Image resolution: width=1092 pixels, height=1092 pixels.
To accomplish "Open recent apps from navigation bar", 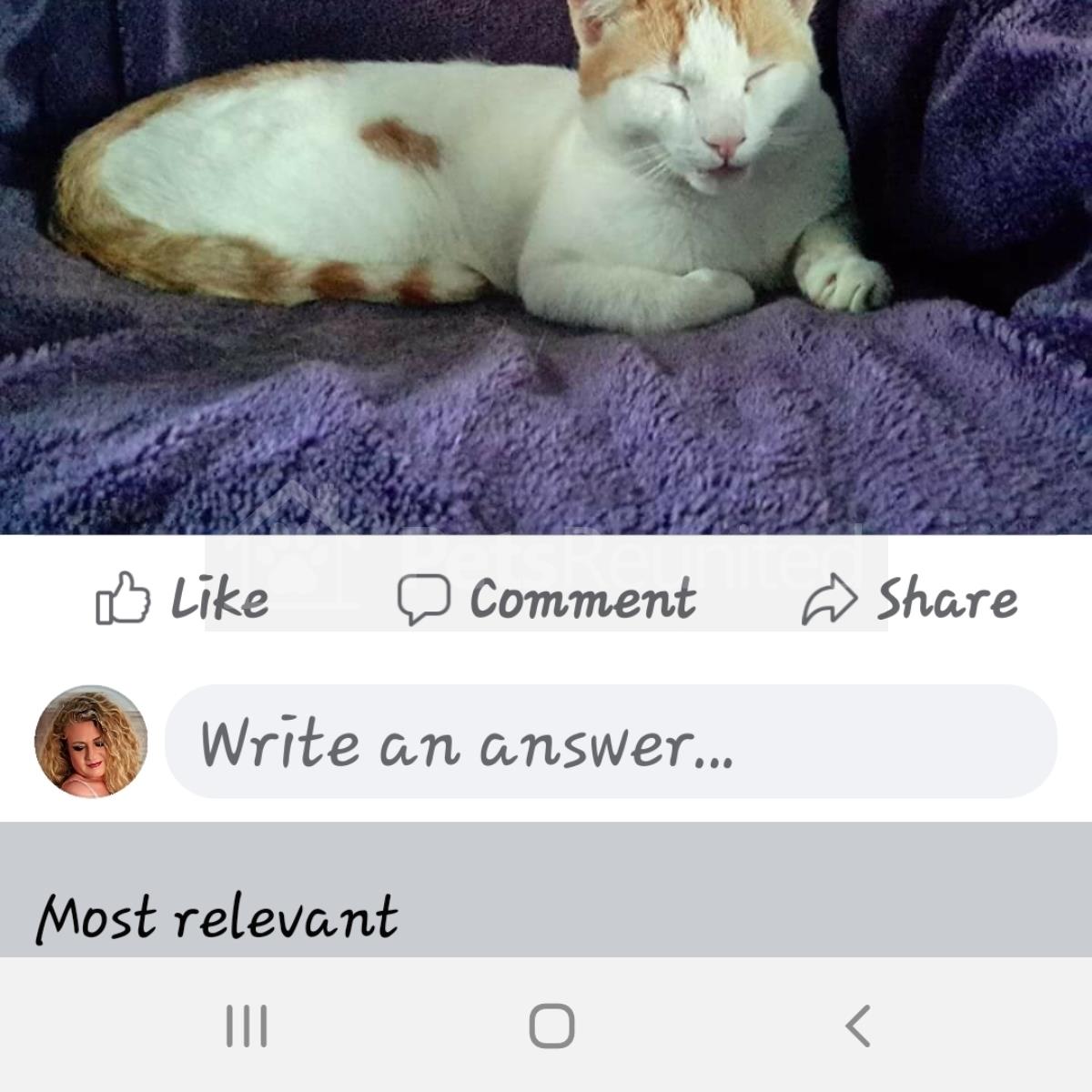I will 247,1026.
